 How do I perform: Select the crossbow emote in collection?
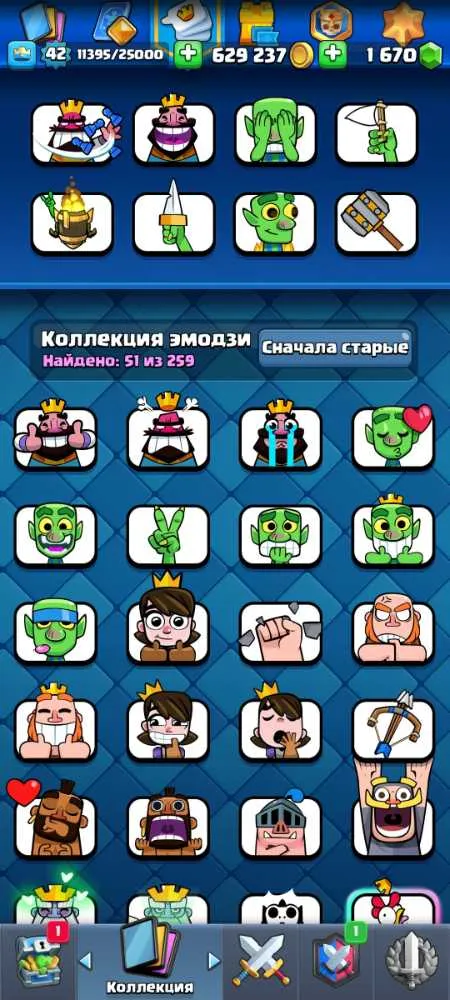pyautogui.click(x=393, y=727)
